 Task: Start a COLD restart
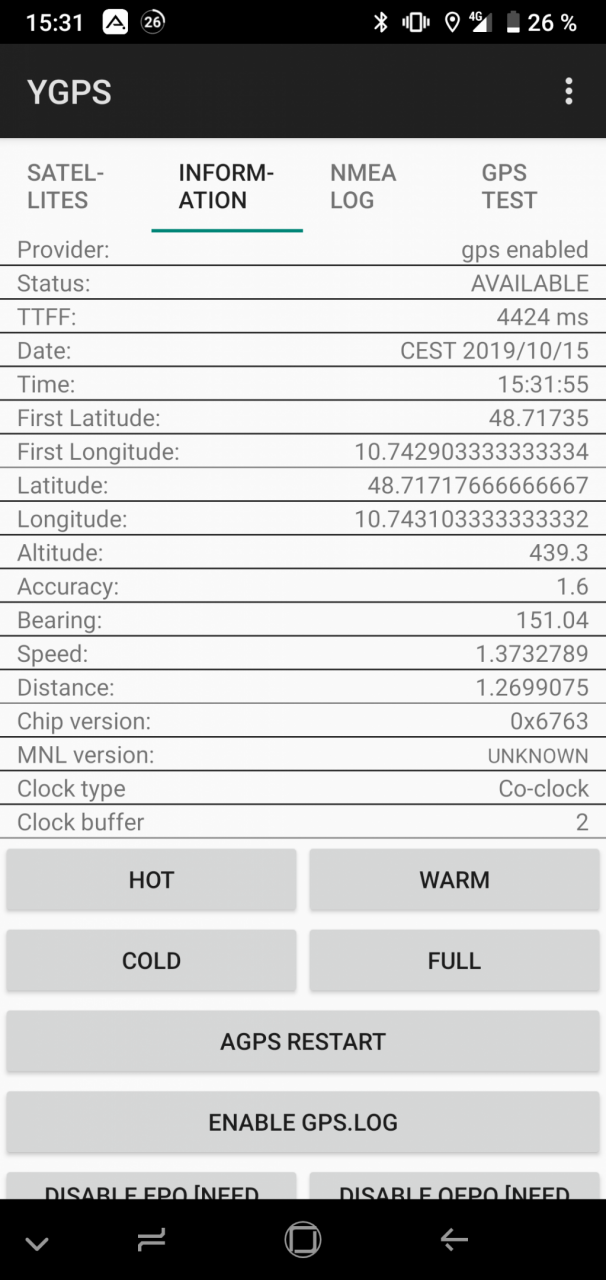point(151,961)
